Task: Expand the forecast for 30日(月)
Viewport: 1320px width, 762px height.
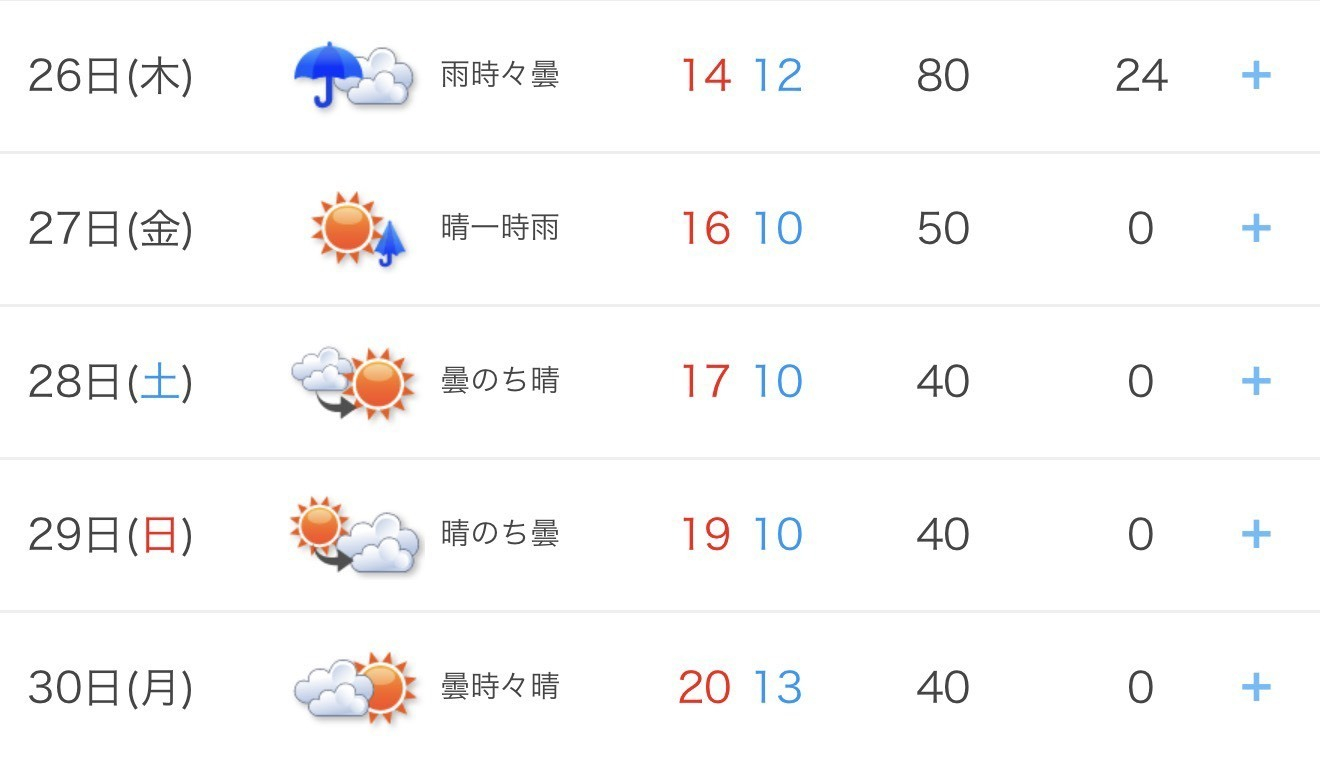Action: [1255, 687]
